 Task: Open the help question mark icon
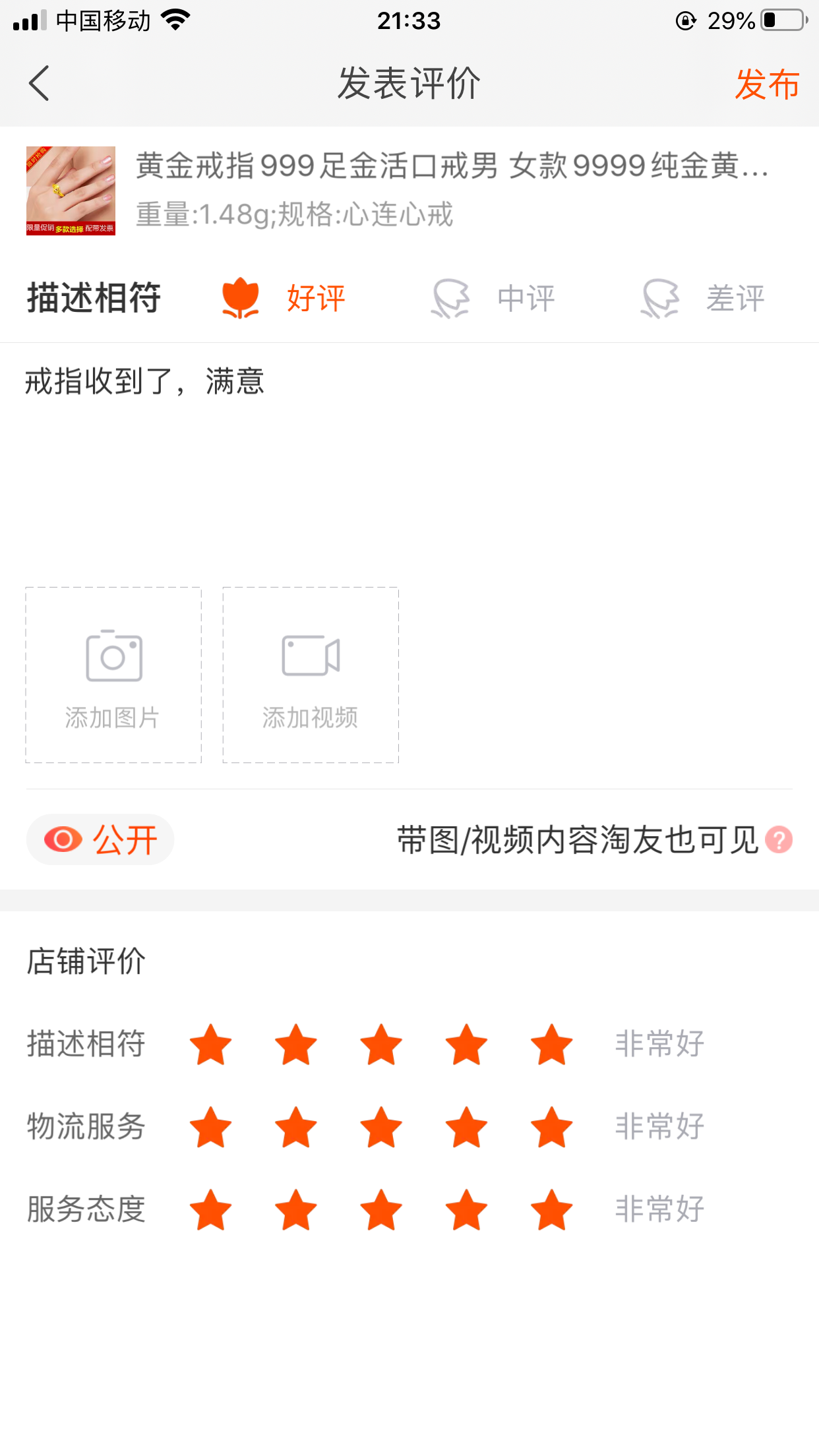(779, 840)
